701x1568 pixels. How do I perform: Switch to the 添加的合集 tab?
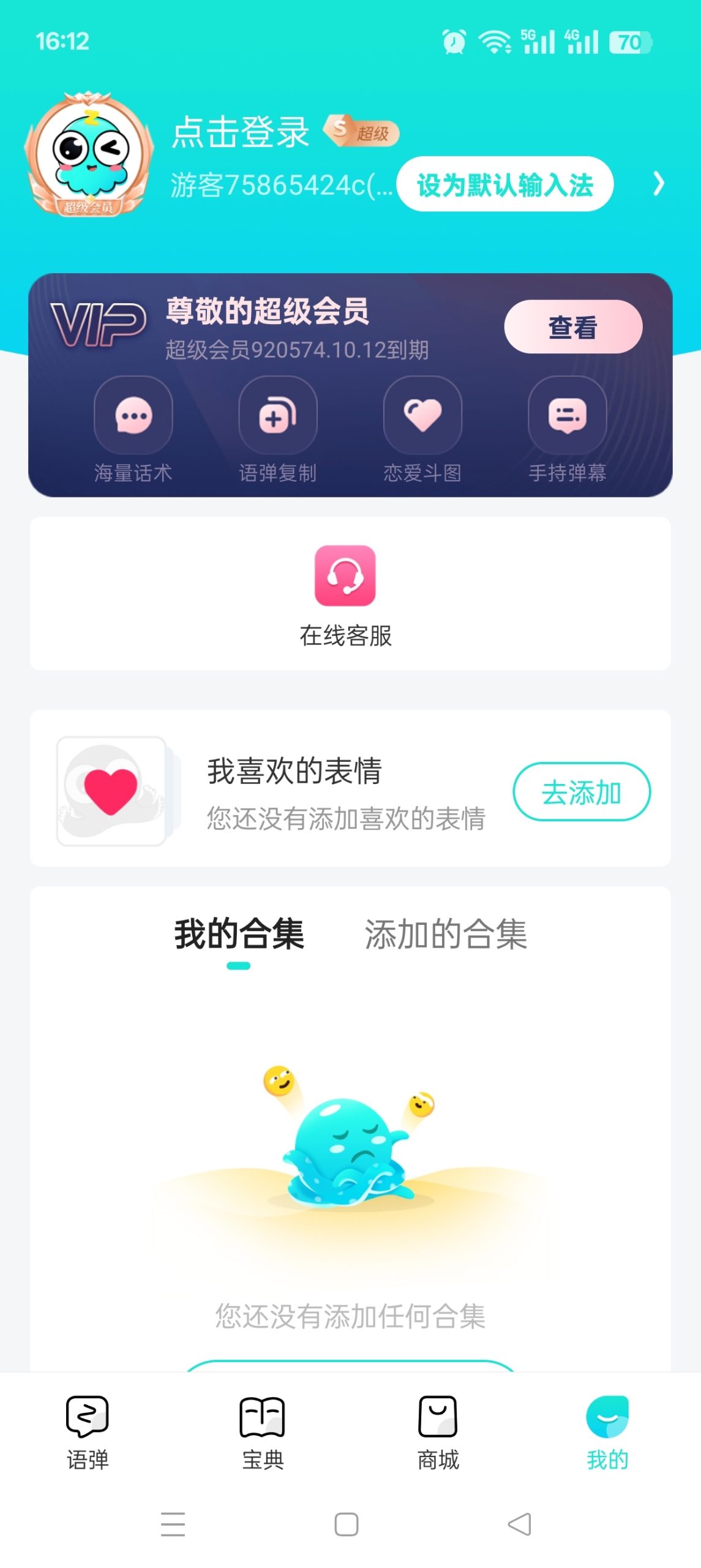pyautogui.click(x=447, y=933)
